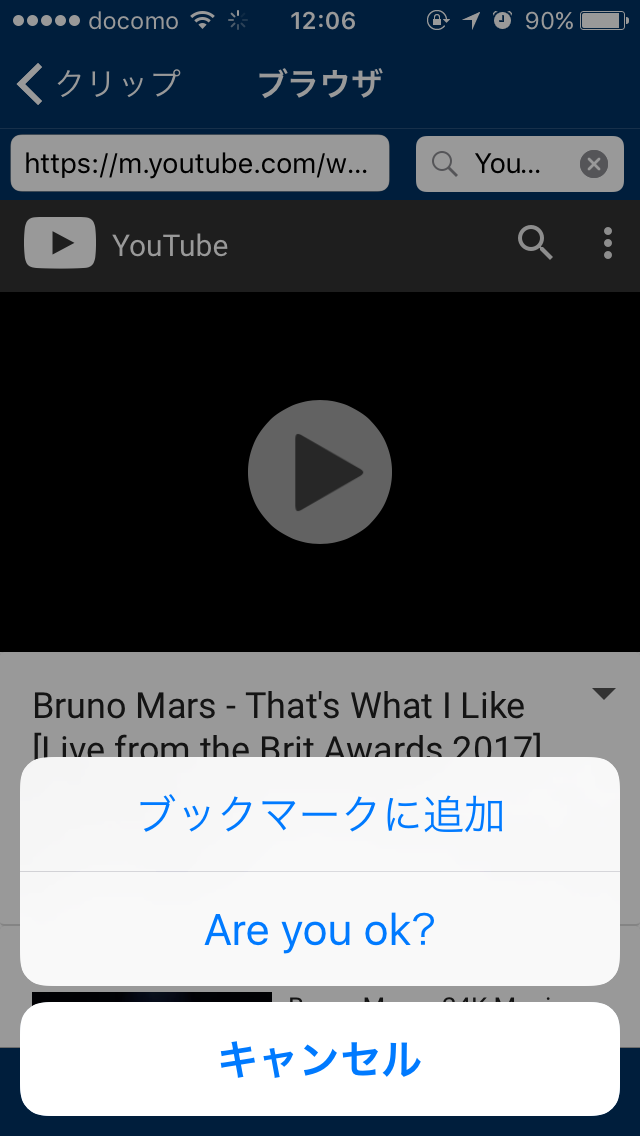Select ブックマークに追加 in the action sheet
Image resolution: width=640 pixels, height=1136 pixels.
pyautogui.click(x=320, y=814)
